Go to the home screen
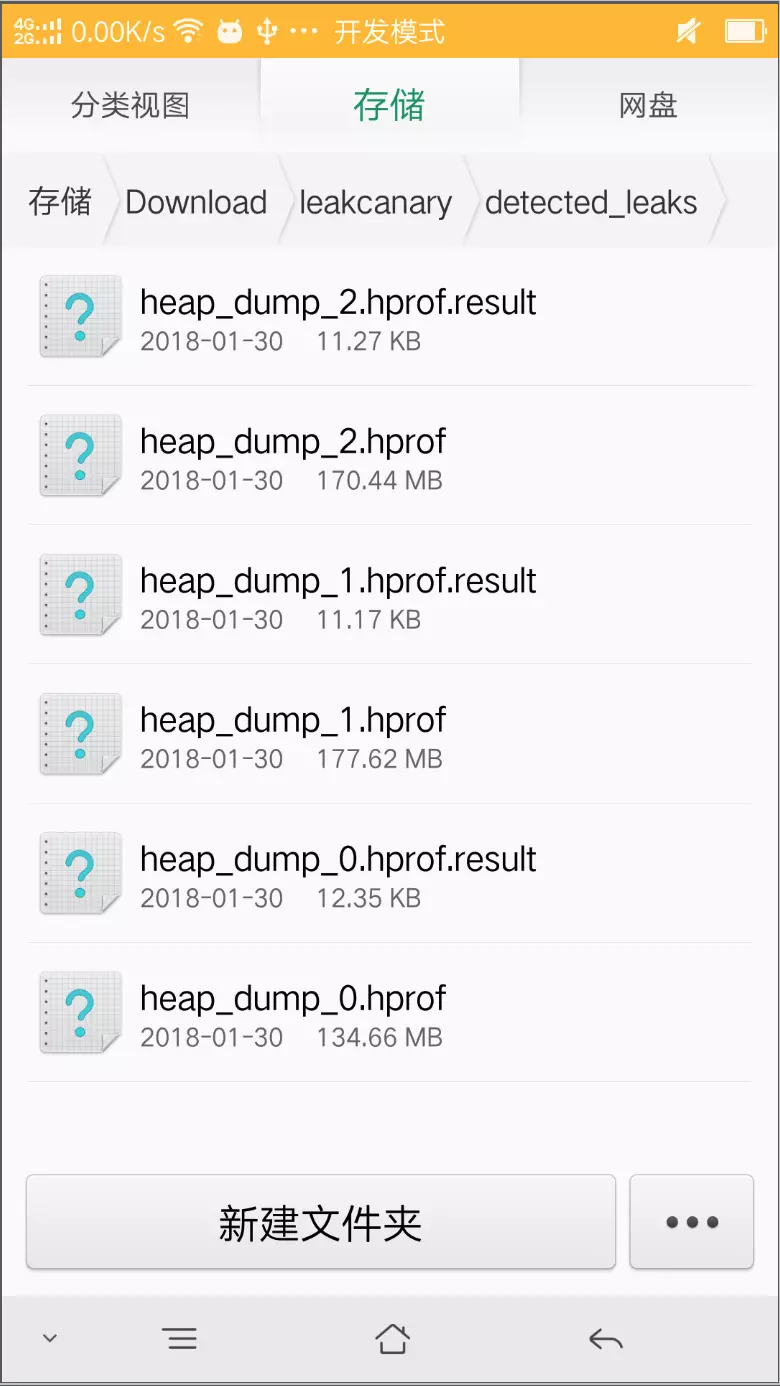Screen dimensions: 780x1386 pos(392,1339)
